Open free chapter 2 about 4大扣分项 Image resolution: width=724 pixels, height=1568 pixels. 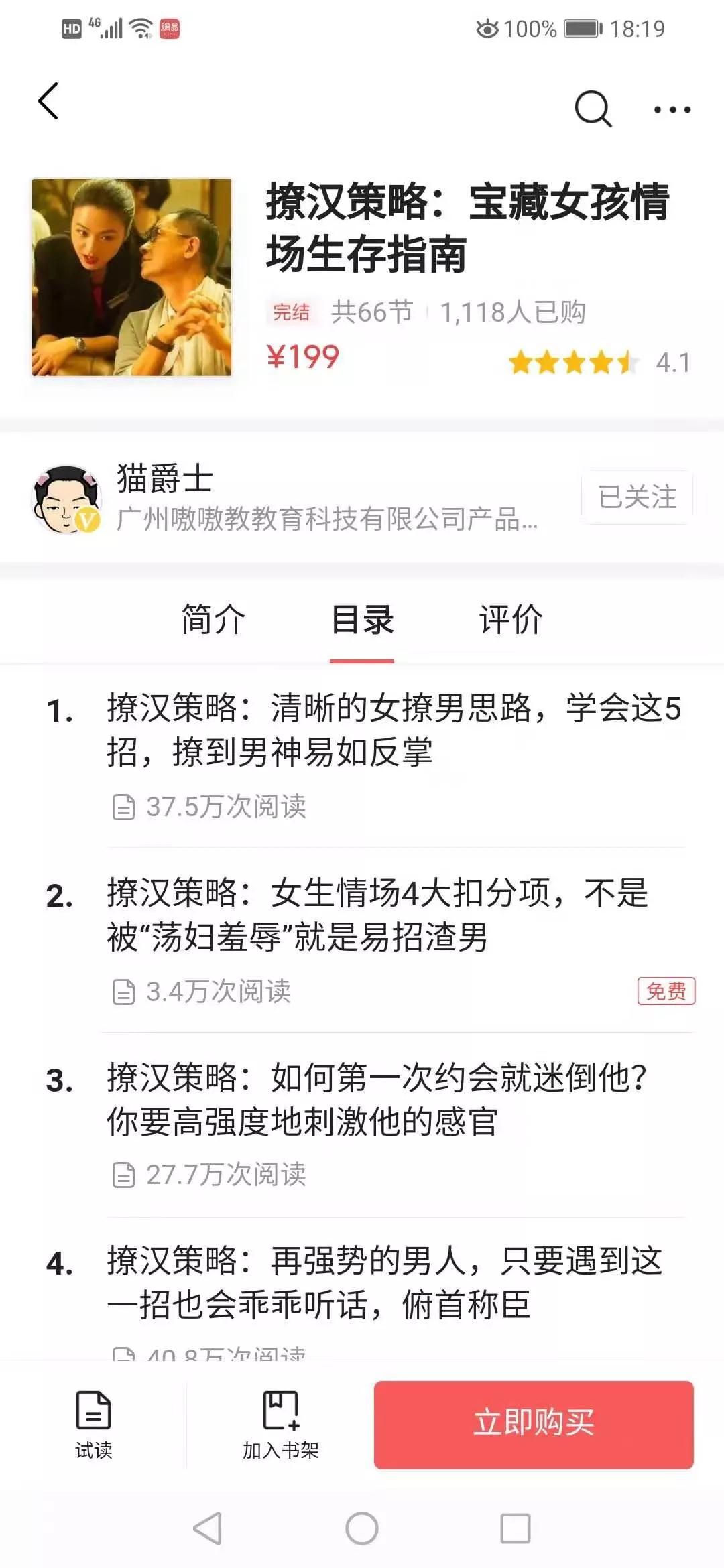pos(379,915)
